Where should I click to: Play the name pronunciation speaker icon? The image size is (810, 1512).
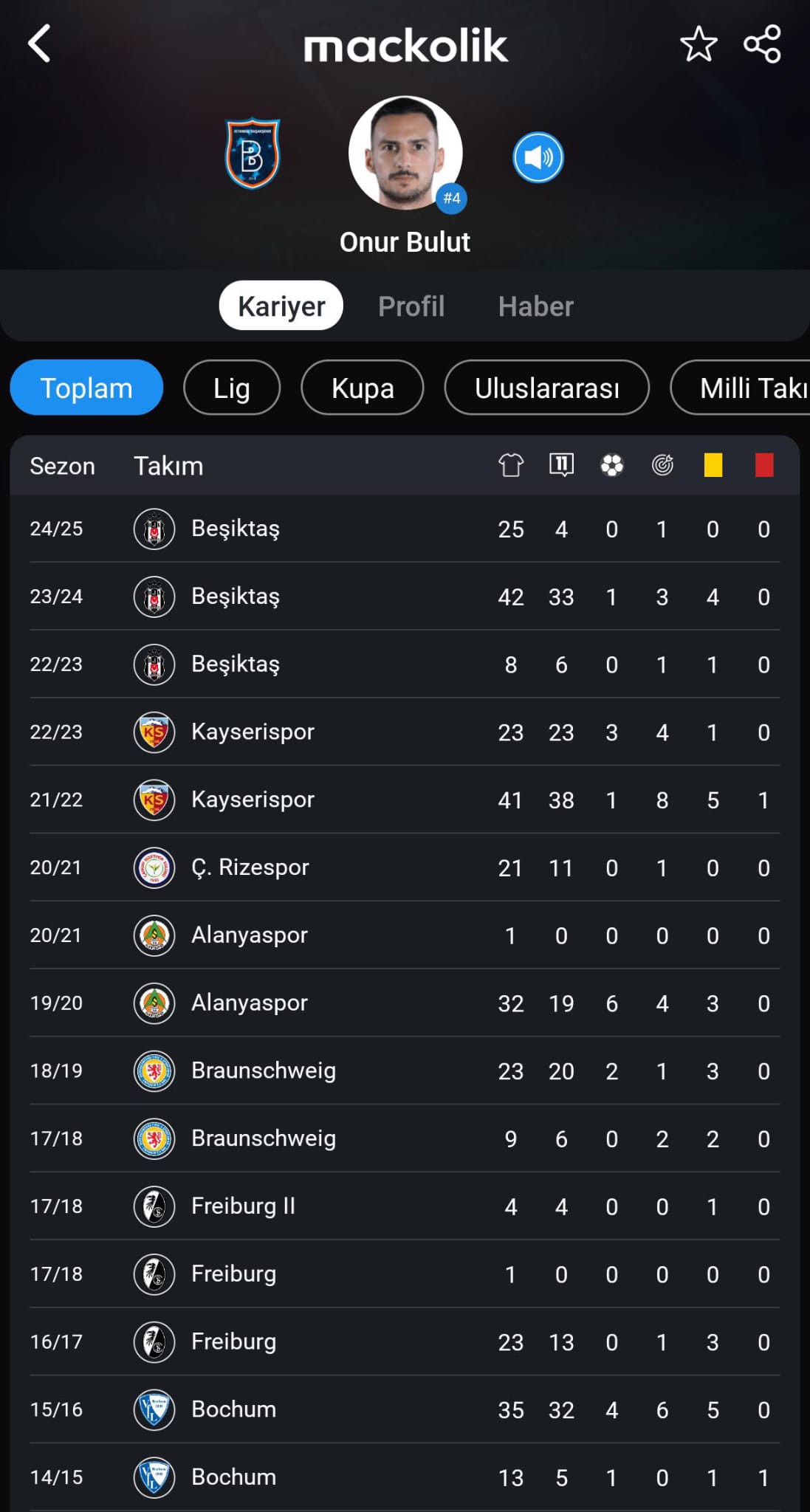point(538,157)
